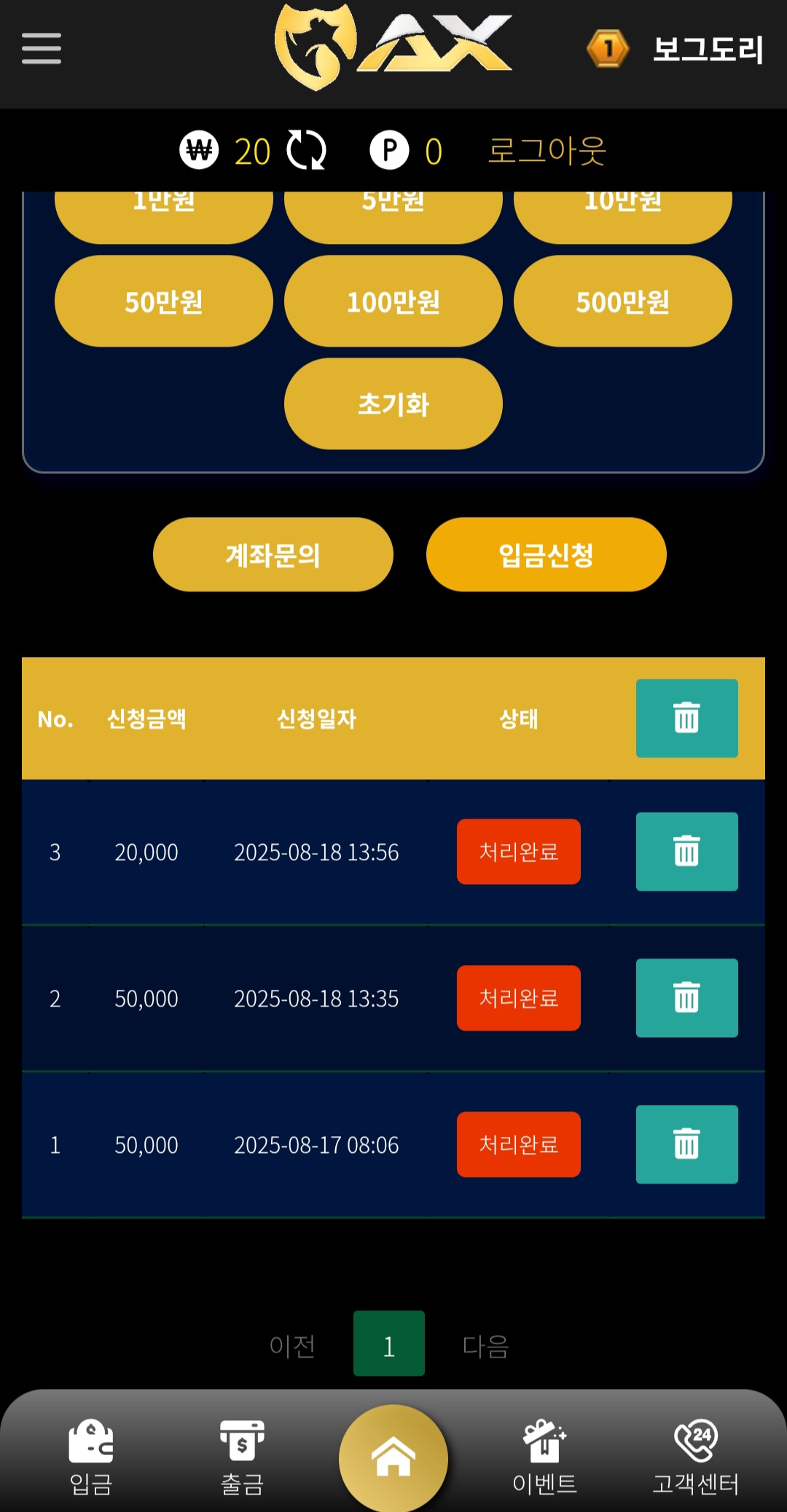This screenshot has width=787, height=1512.
Task: Submit with the 입금신청 button
Action: 547,555
